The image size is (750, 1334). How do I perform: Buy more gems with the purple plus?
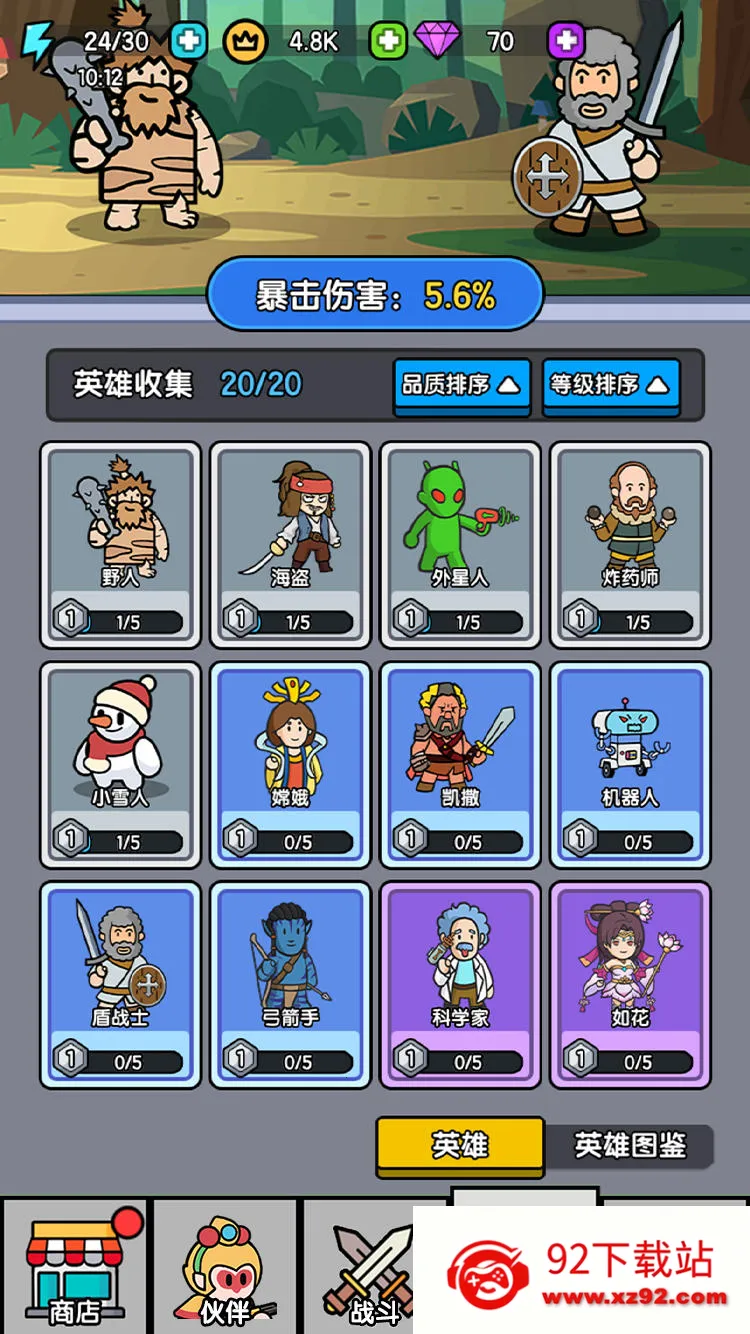(x=565, y=41)
